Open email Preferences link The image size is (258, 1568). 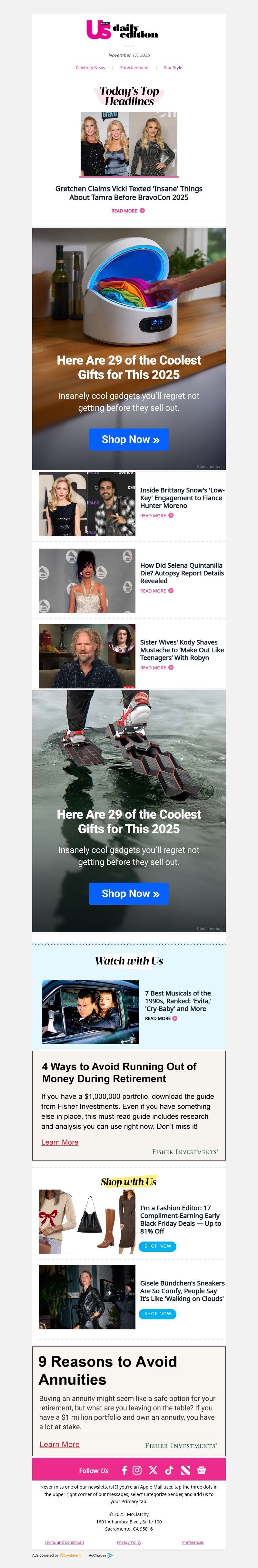pyautogui.click(x=193, y=1542)
